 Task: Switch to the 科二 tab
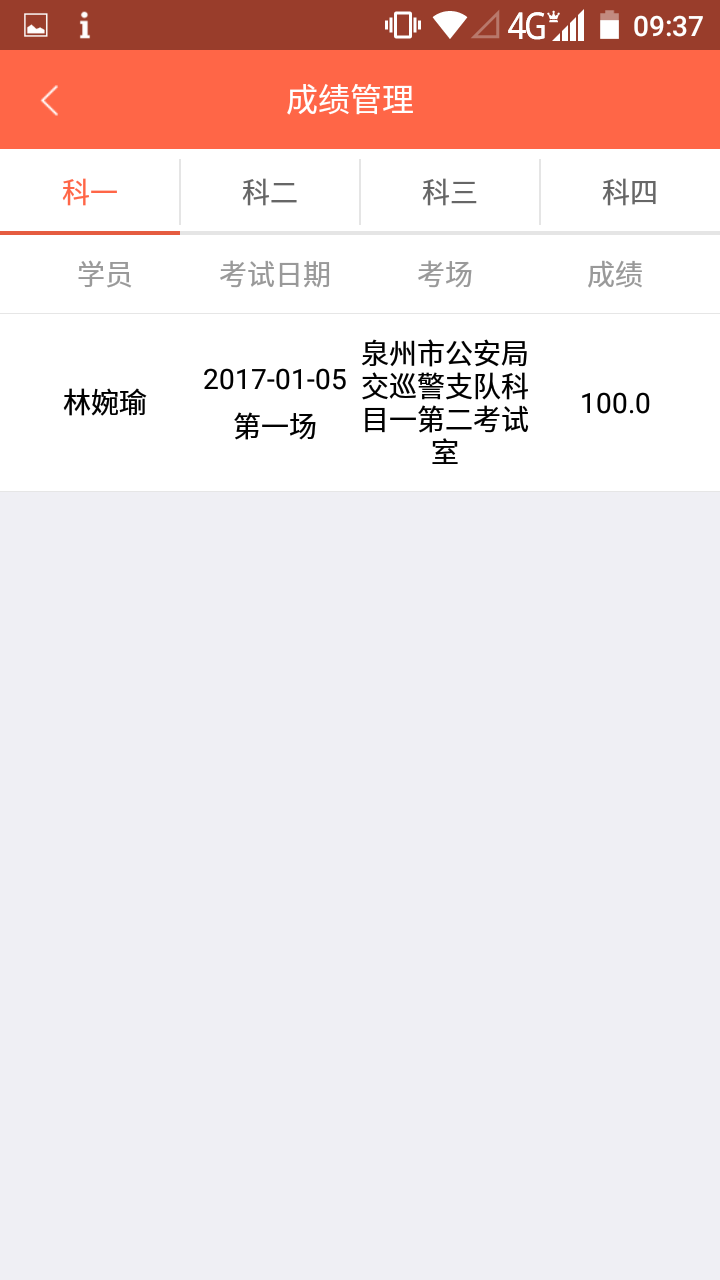pyautogui.click(x=270, y=190)
